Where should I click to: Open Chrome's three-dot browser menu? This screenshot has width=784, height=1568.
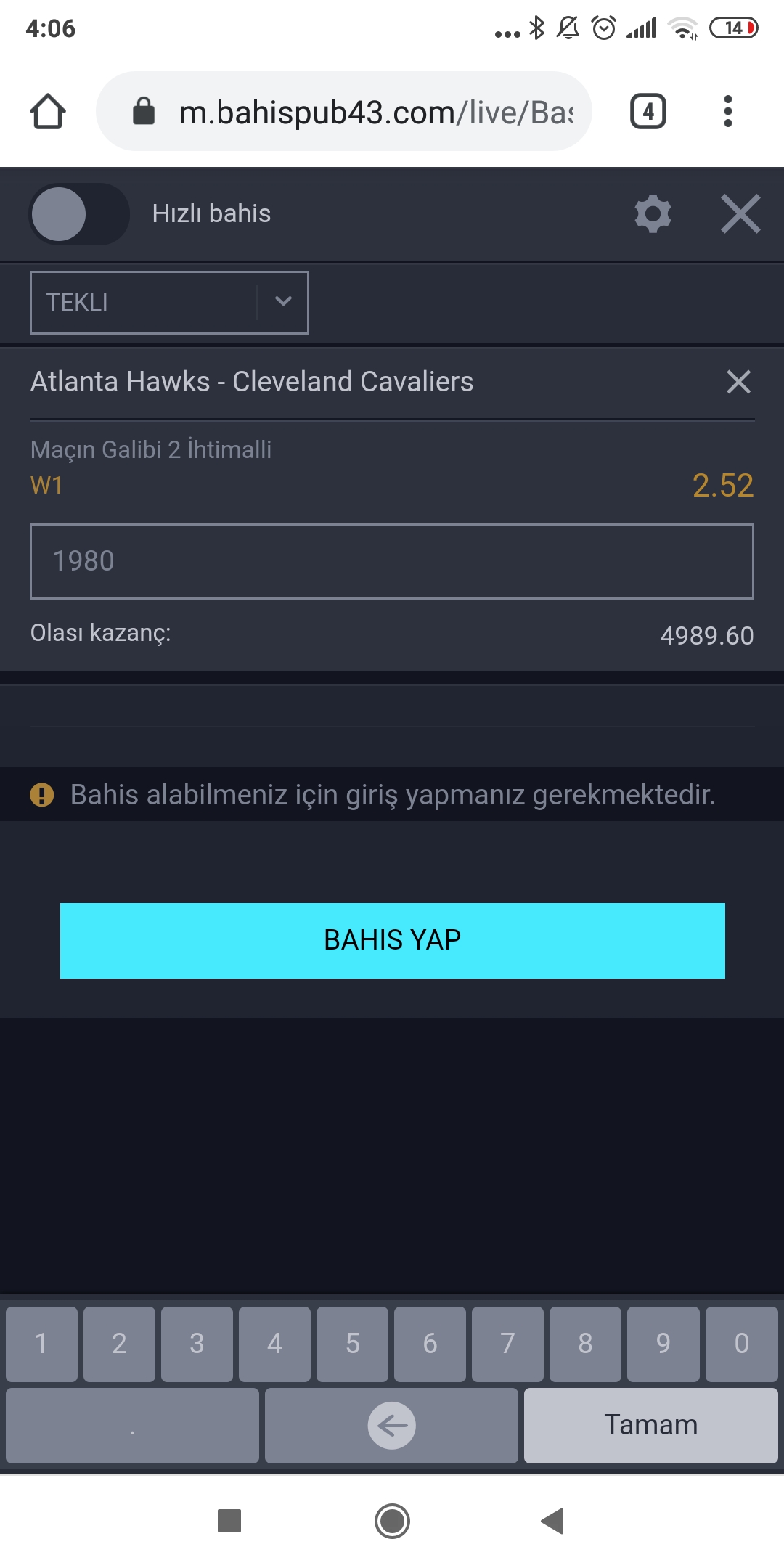727,110
